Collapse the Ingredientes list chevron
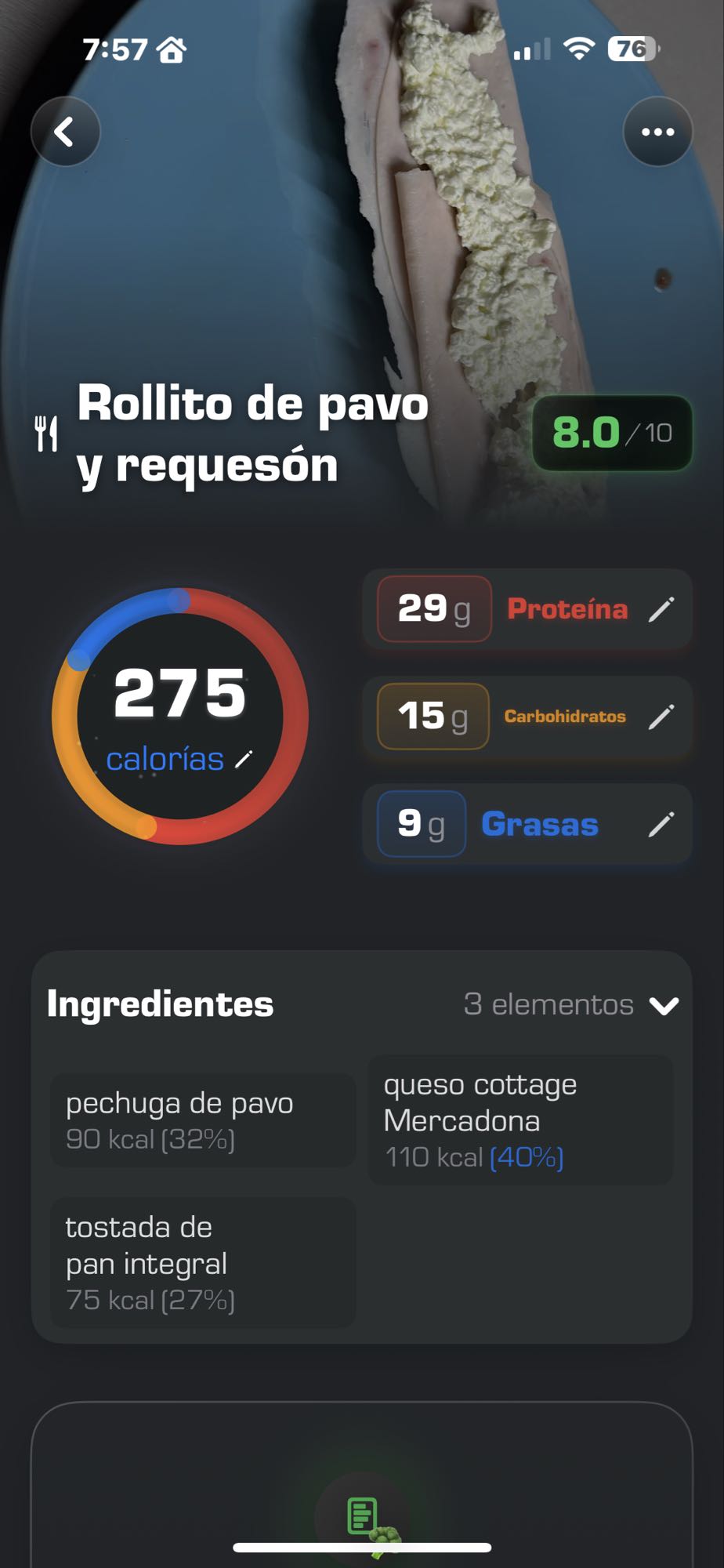 tap(665, 1006)
